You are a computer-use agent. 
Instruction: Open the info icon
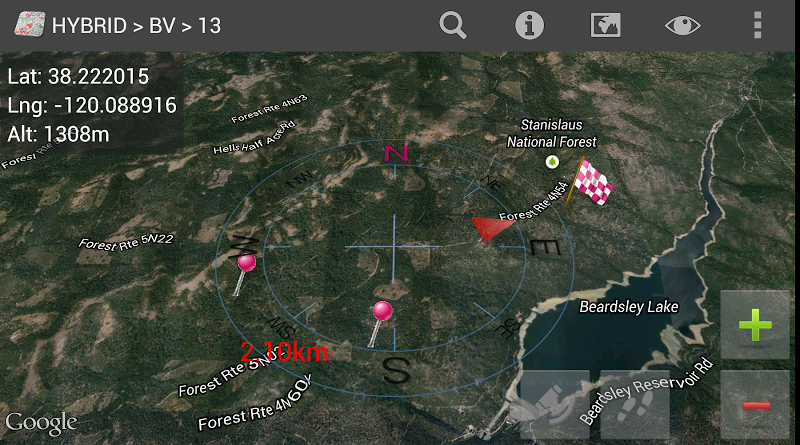tap(529, 25)
